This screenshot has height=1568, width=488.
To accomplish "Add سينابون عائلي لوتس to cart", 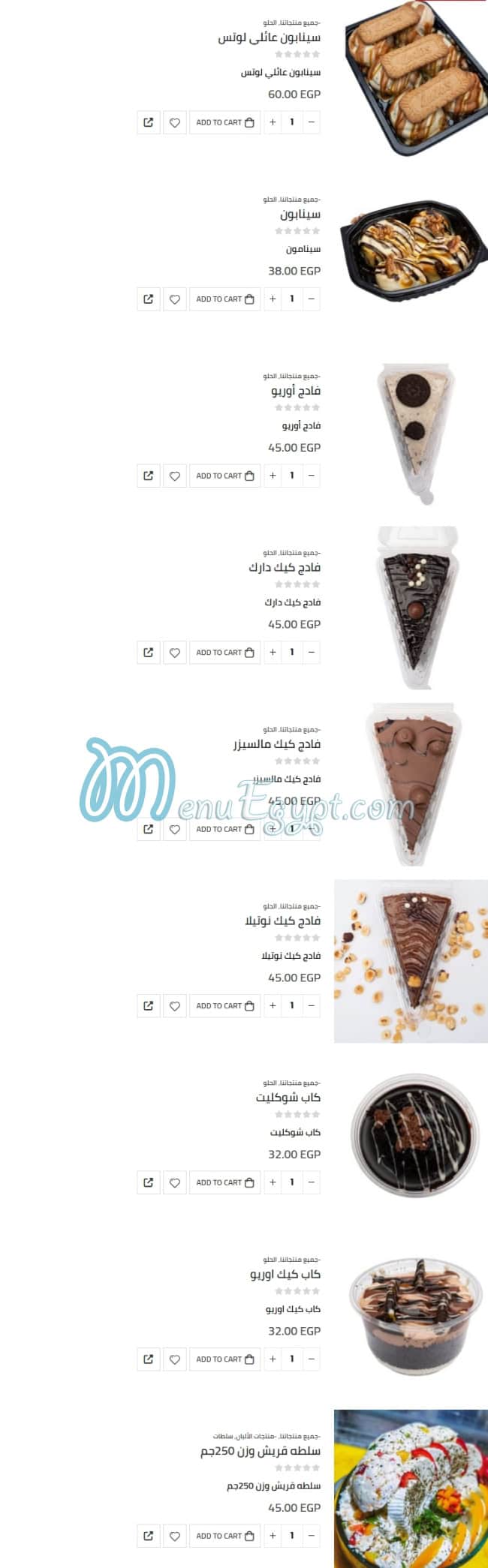I will tap(224, 122).
